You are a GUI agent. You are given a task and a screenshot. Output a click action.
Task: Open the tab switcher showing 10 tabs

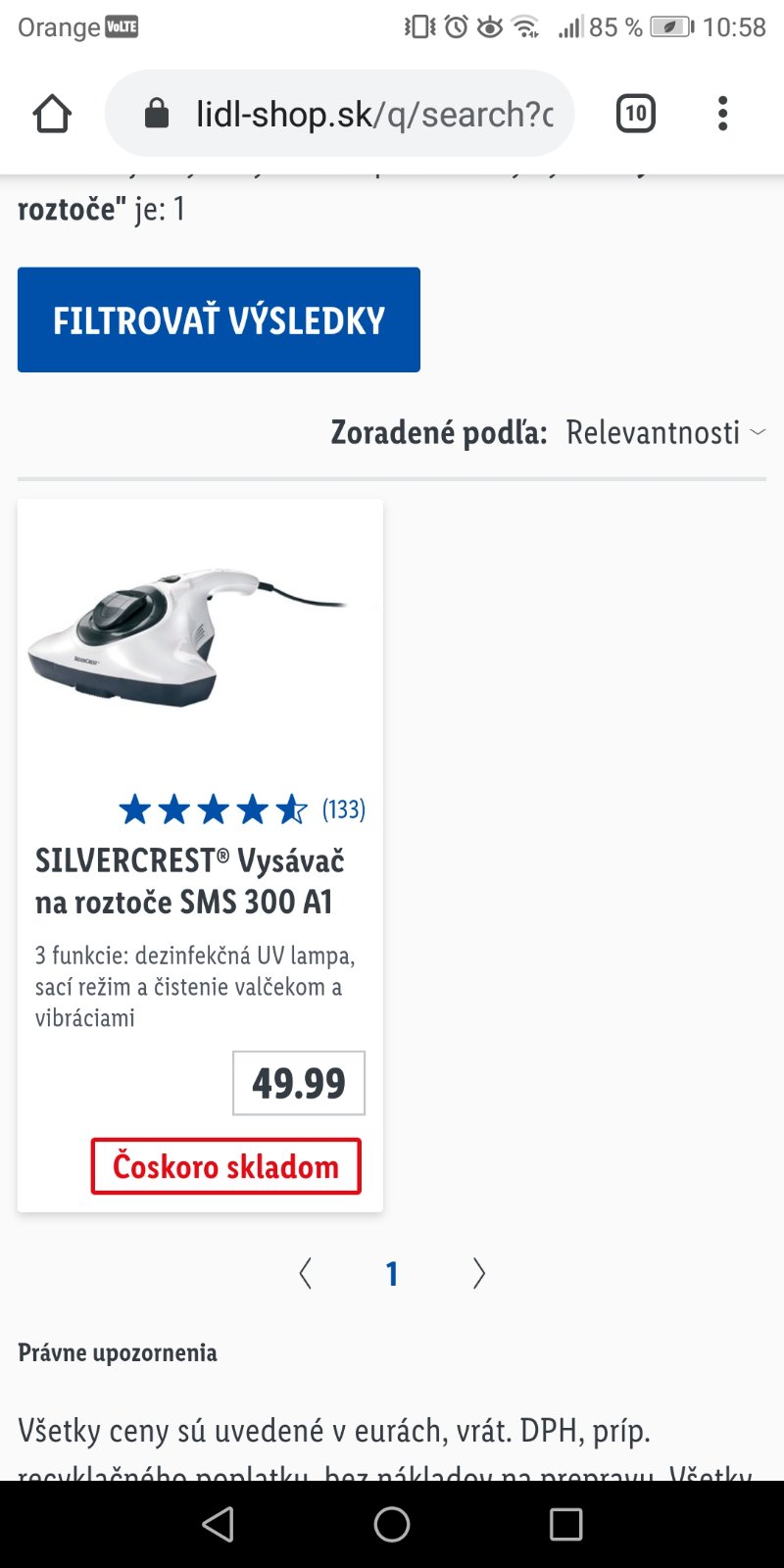(x=635, y=114)
